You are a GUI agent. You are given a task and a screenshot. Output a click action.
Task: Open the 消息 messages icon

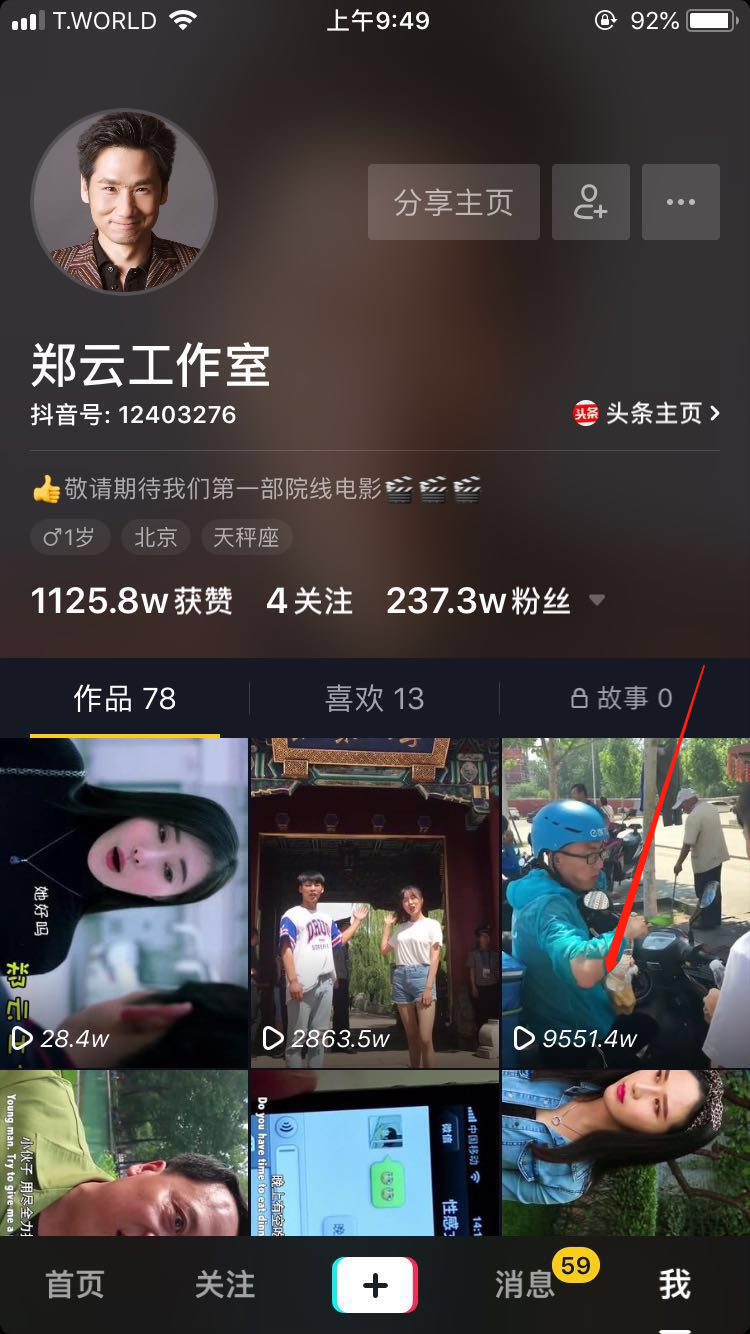coord(523,1284)
